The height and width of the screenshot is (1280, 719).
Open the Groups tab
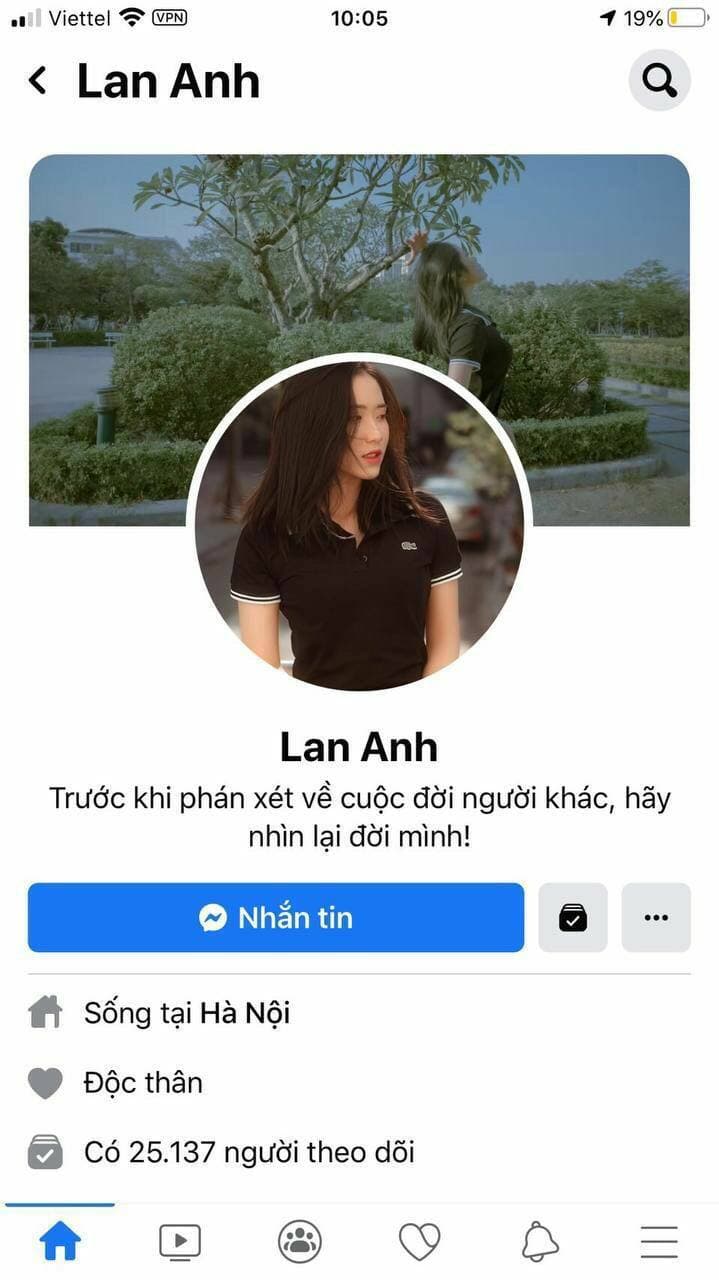(x=300, y=1242)
